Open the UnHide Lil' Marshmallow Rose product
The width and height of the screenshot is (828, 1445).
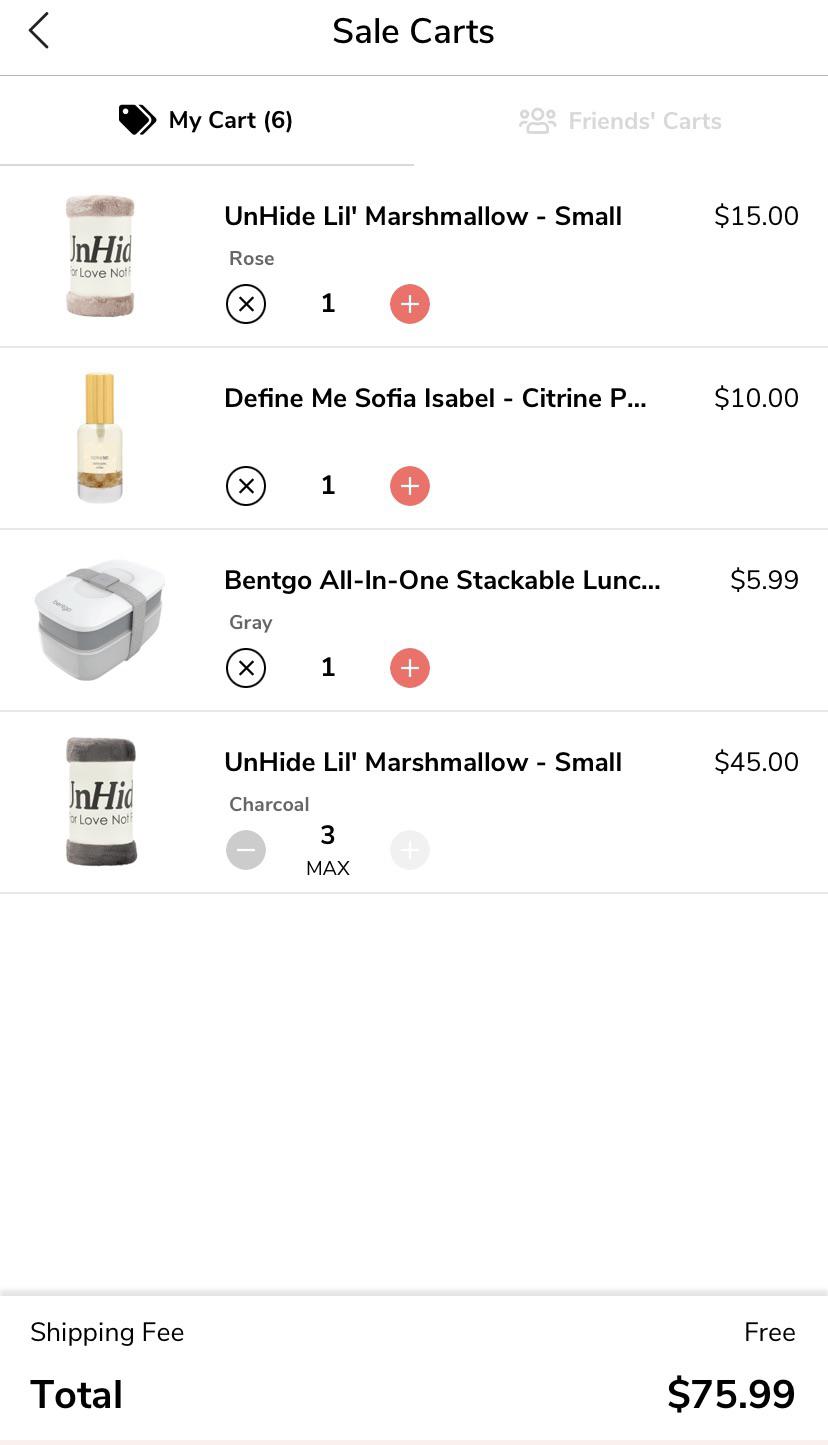[422, 216]
